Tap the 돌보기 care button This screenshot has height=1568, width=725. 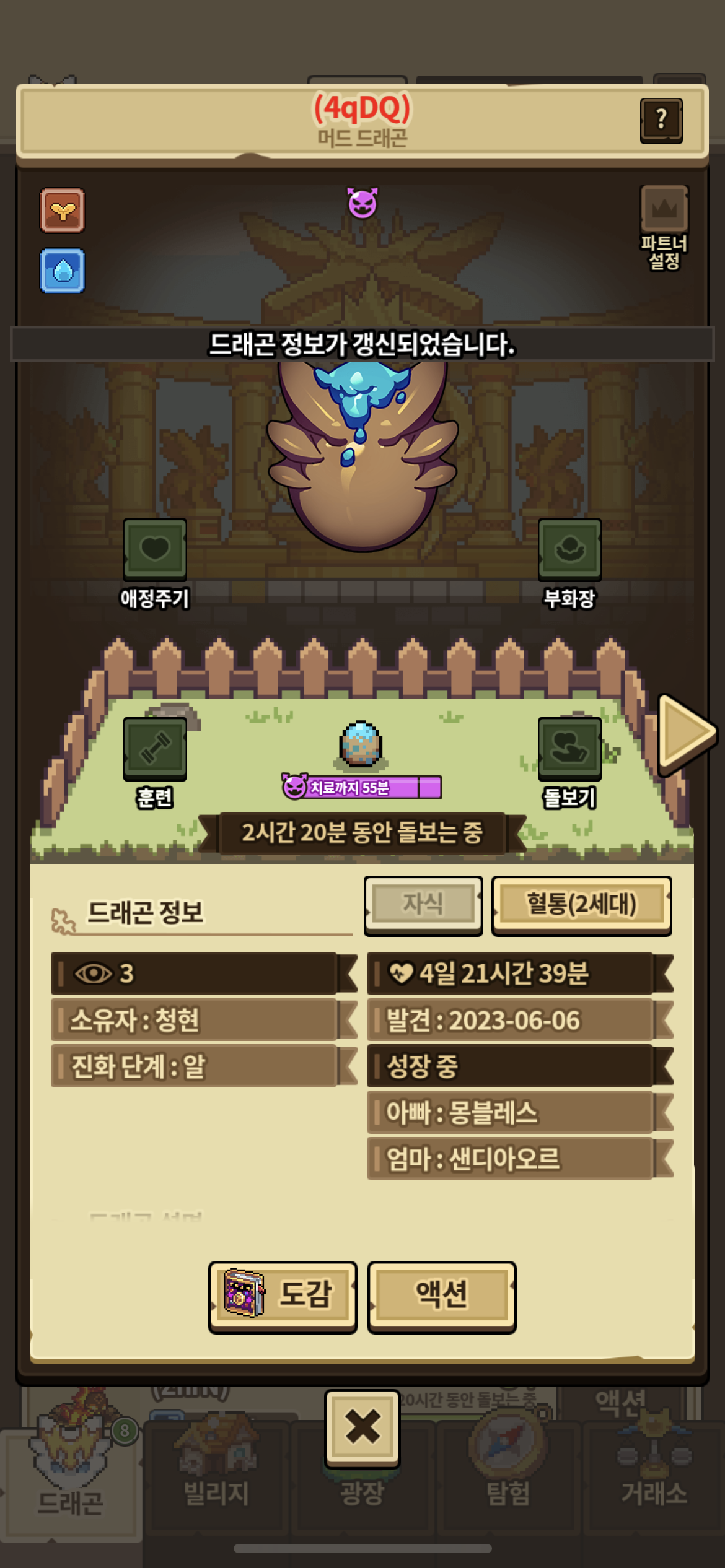tap(569, 748)
